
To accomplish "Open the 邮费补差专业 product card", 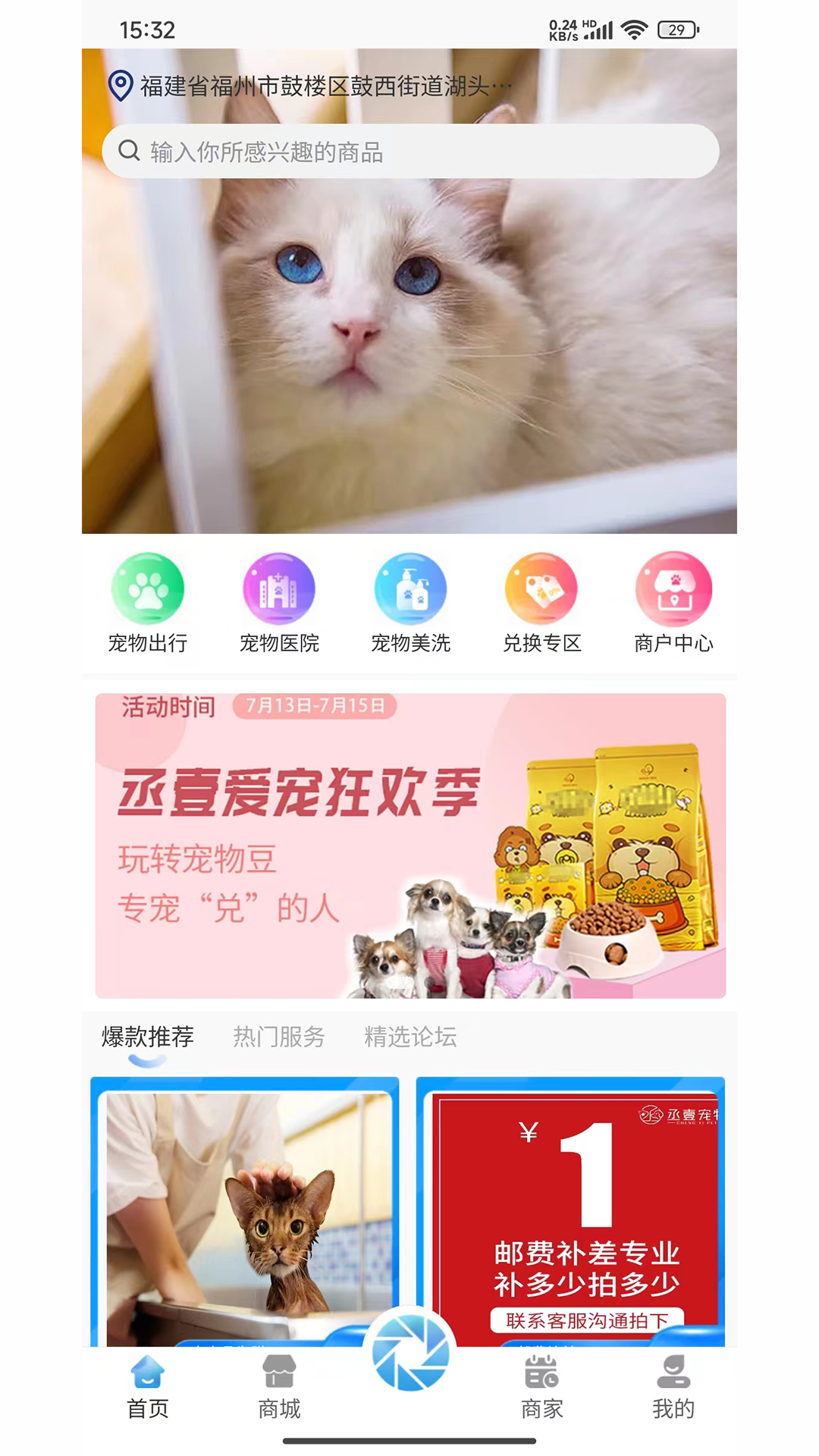I will coord(570,1212).
